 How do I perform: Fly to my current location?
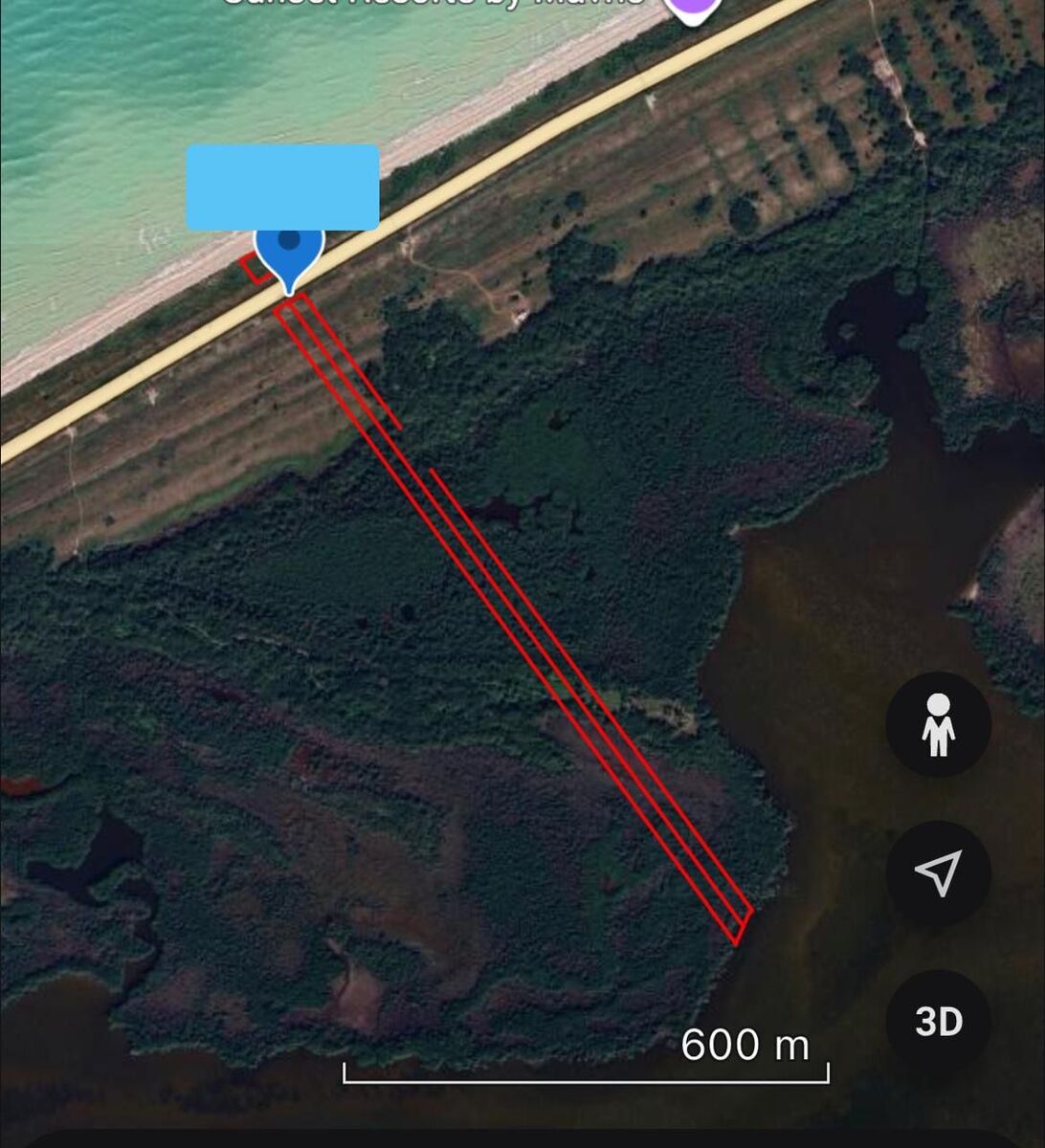tap(938, 872)
